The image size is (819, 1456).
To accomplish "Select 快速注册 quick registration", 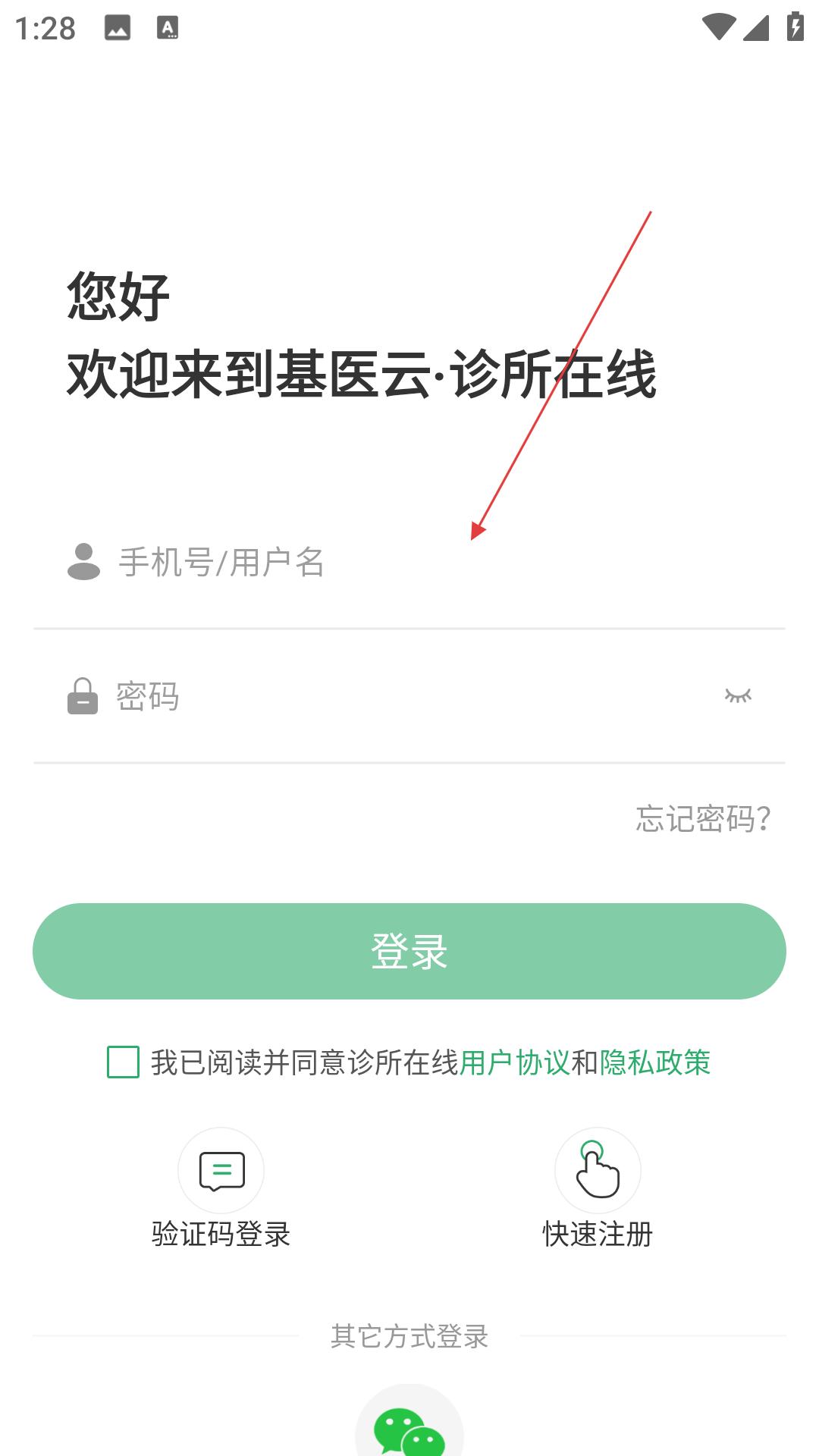I will pyautogui.click(x=598, y=1188).
